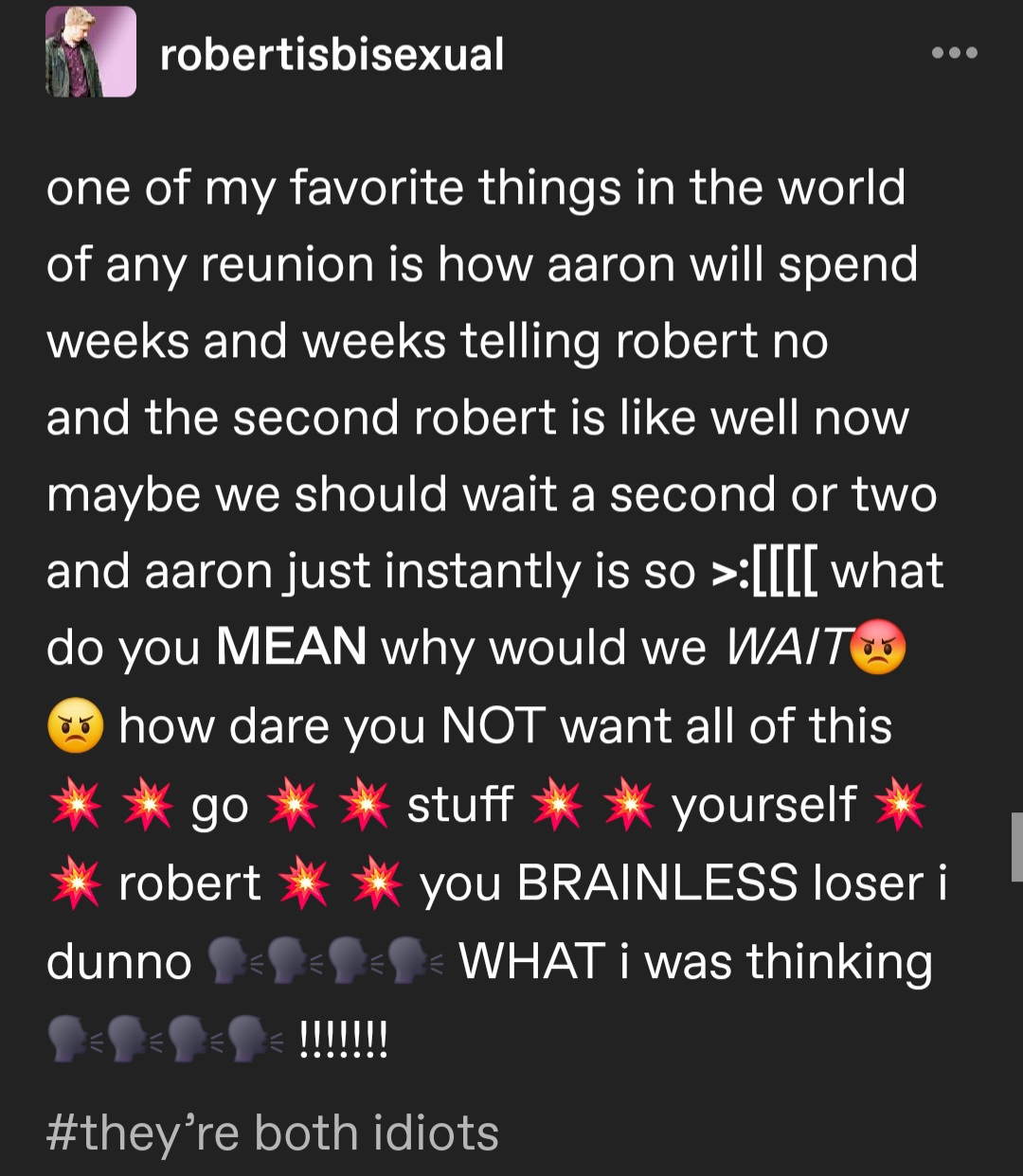
Task: Open the post's three-dot options menu
Action: coord(954,53)
